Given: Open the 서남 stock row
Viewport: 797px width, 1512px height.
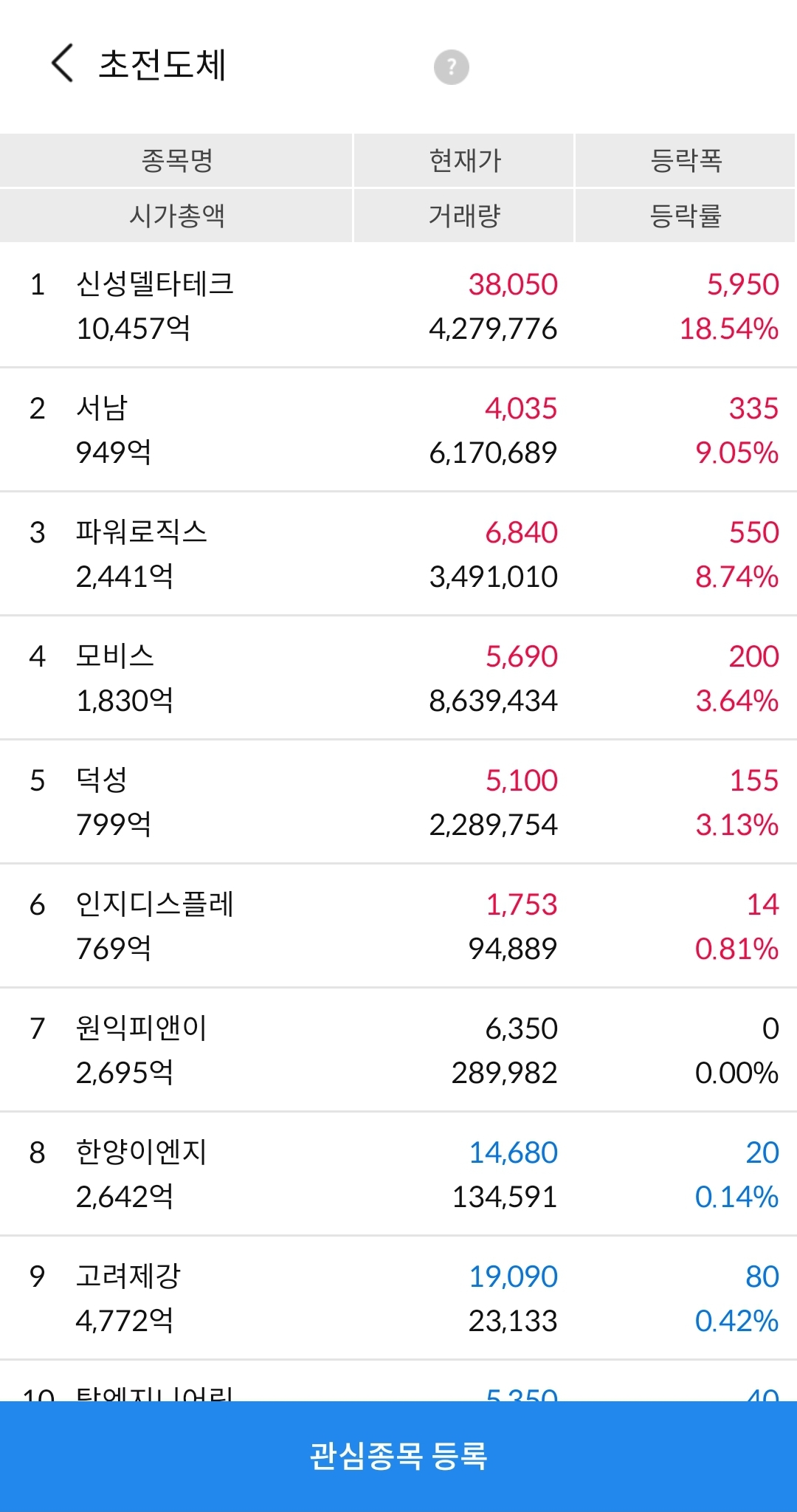Looking at the screenshot, I should click(x=398, y=430).
